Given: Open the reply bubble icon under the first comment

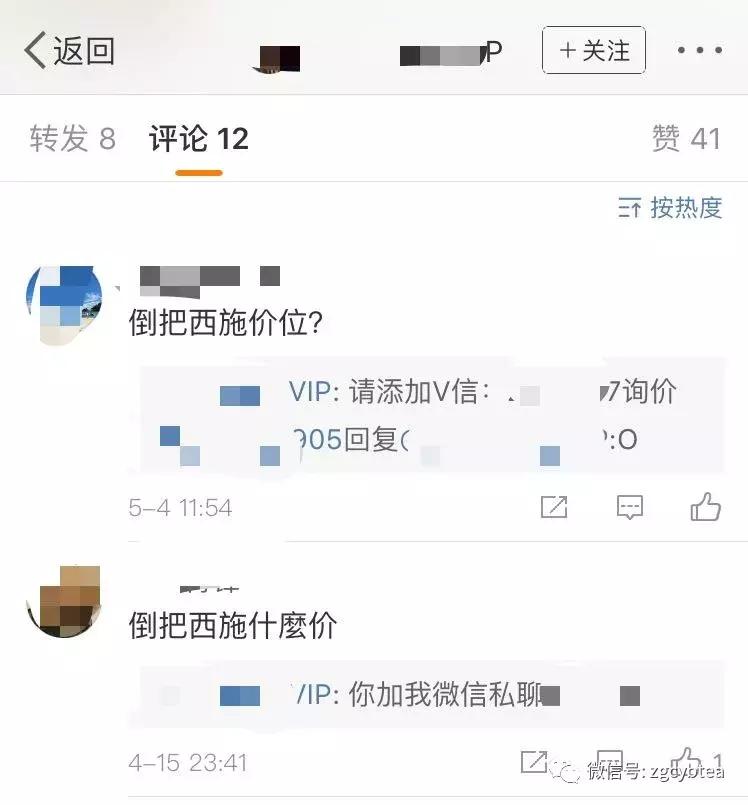Looking at the screenshot, I should [628, 507].
